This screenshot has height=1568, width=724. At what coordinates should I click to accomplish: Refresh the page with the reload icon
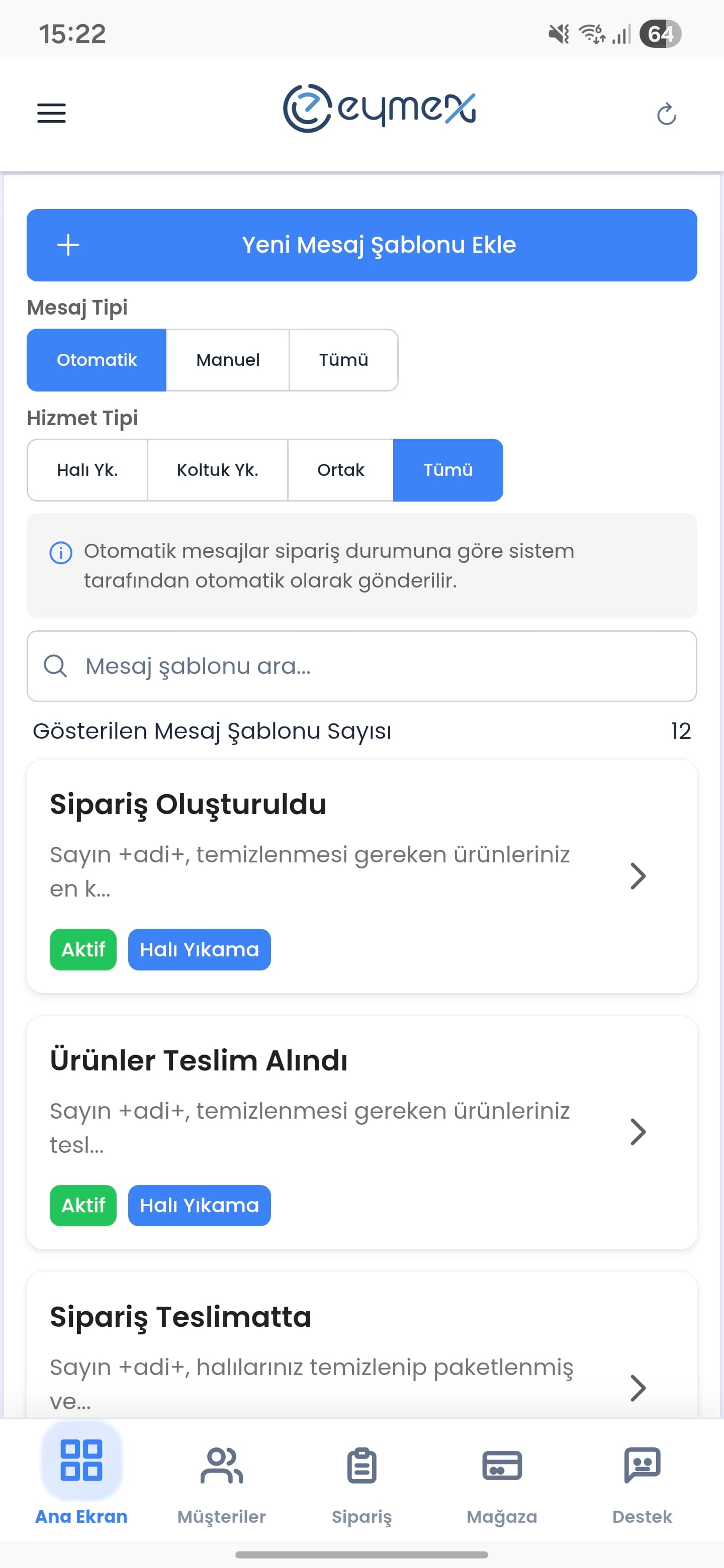pyautogui.click(x=667, y=113)
